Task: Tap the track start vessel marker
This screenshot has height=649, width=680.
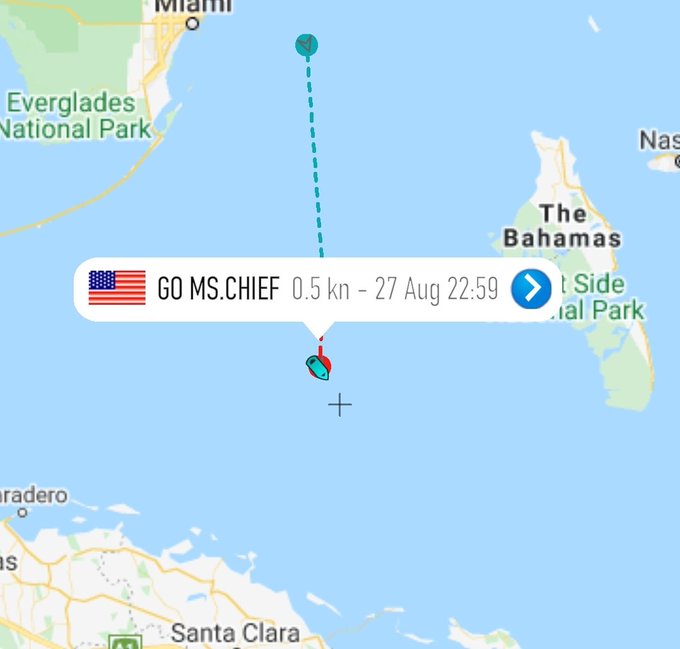Action: [307, 45]
